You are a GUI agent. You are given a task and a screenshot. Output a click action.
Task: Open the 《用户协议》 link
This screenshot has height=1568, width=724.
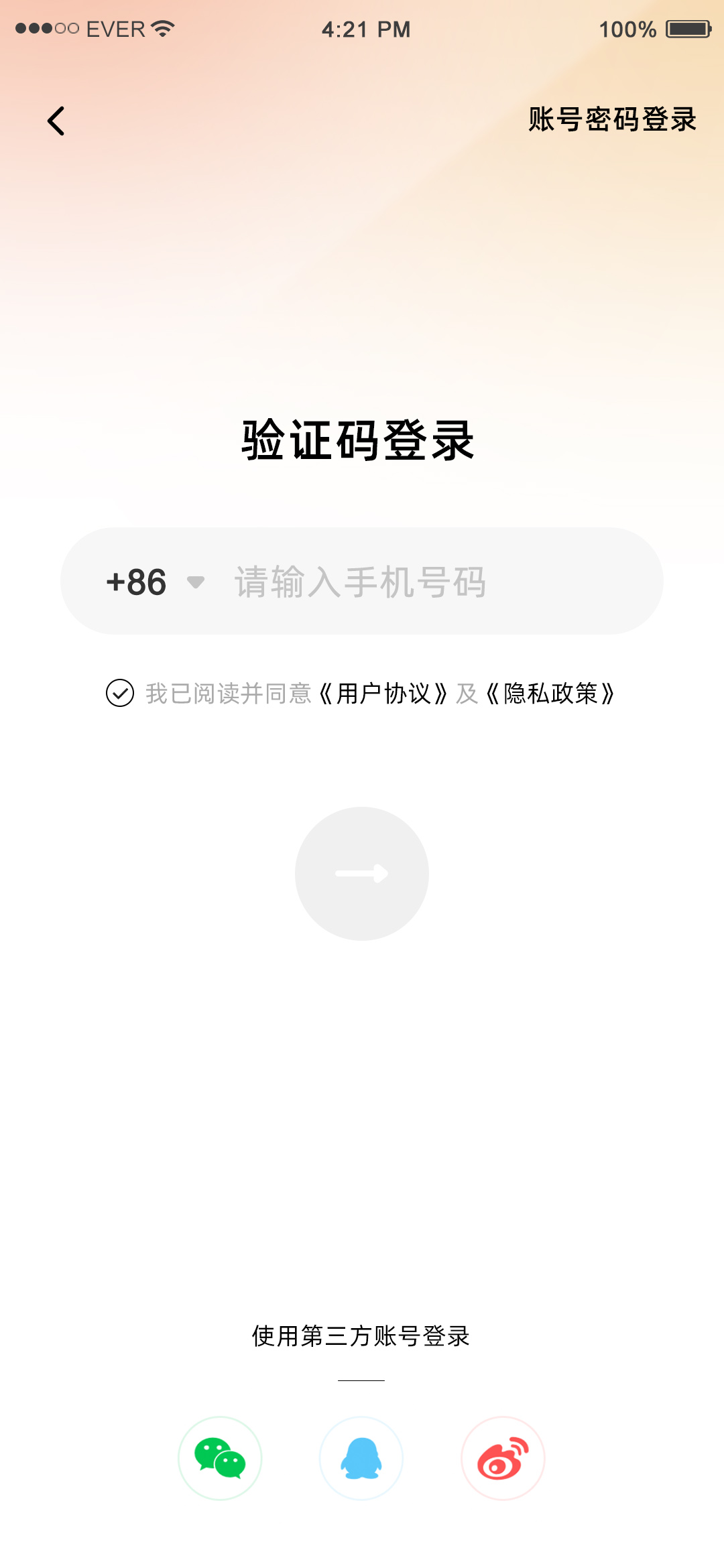tap(383, 694)
